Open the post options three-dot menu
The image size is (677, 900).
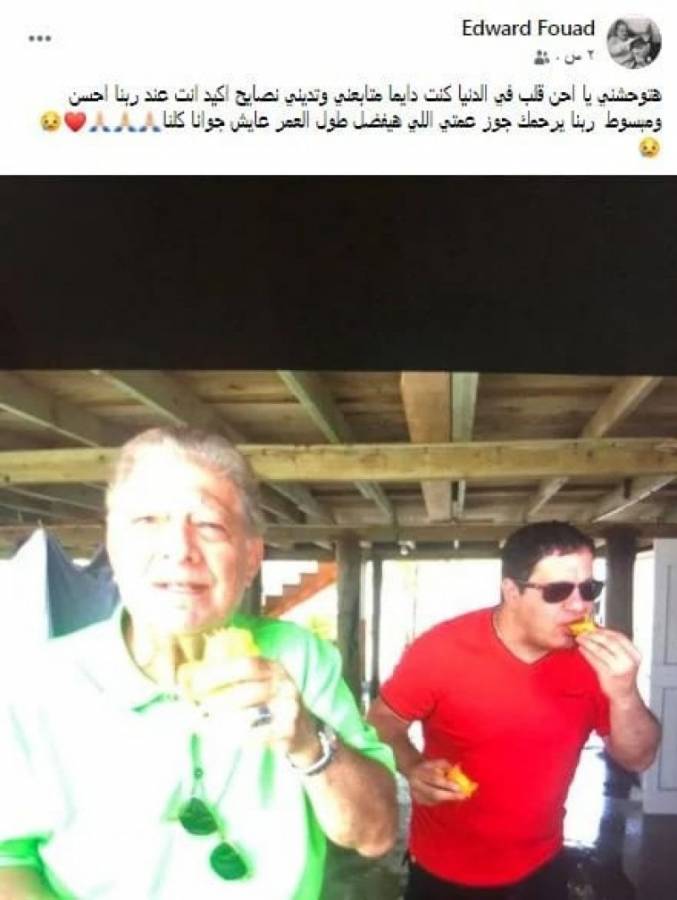[x=39, y=39]
